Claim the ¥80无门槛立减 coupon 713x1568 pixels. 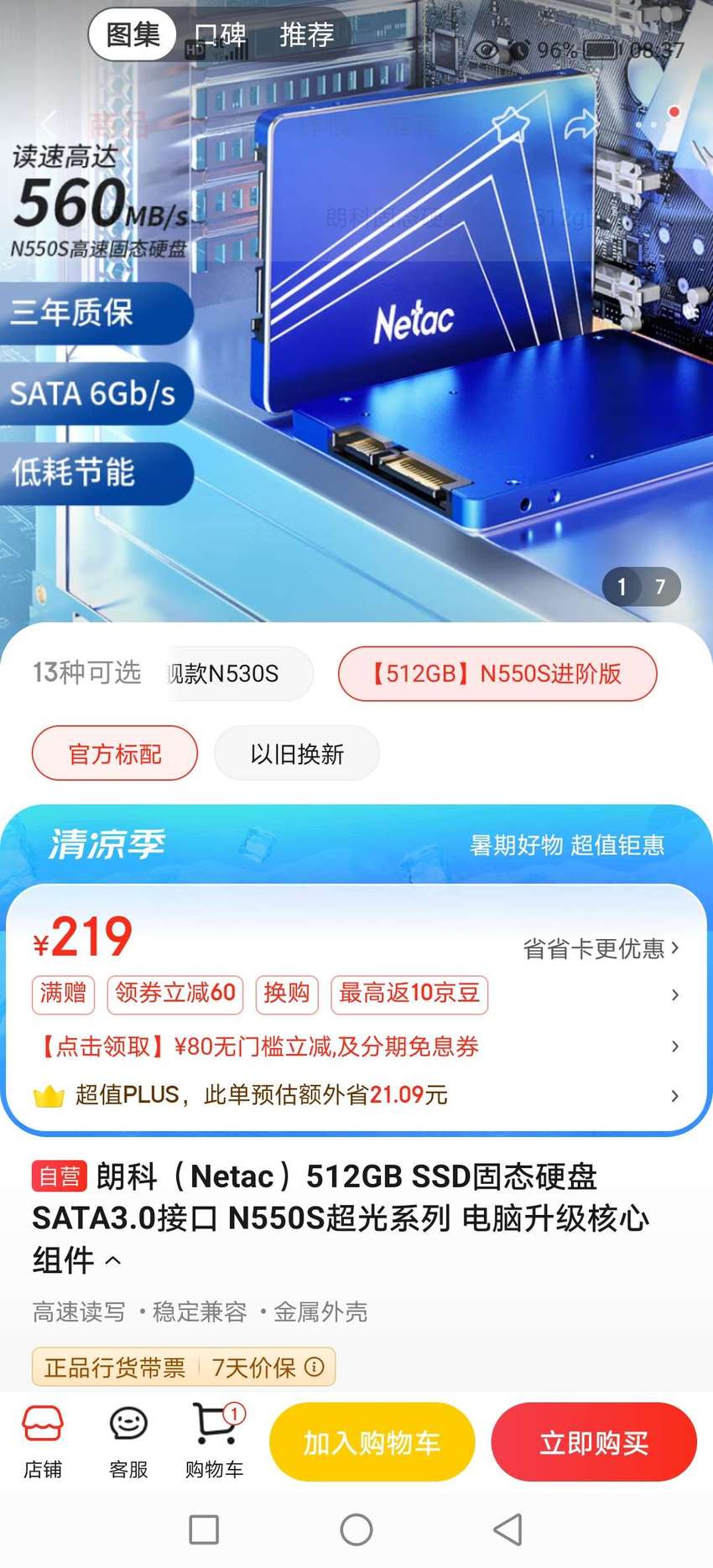(x=356, y=1046)
